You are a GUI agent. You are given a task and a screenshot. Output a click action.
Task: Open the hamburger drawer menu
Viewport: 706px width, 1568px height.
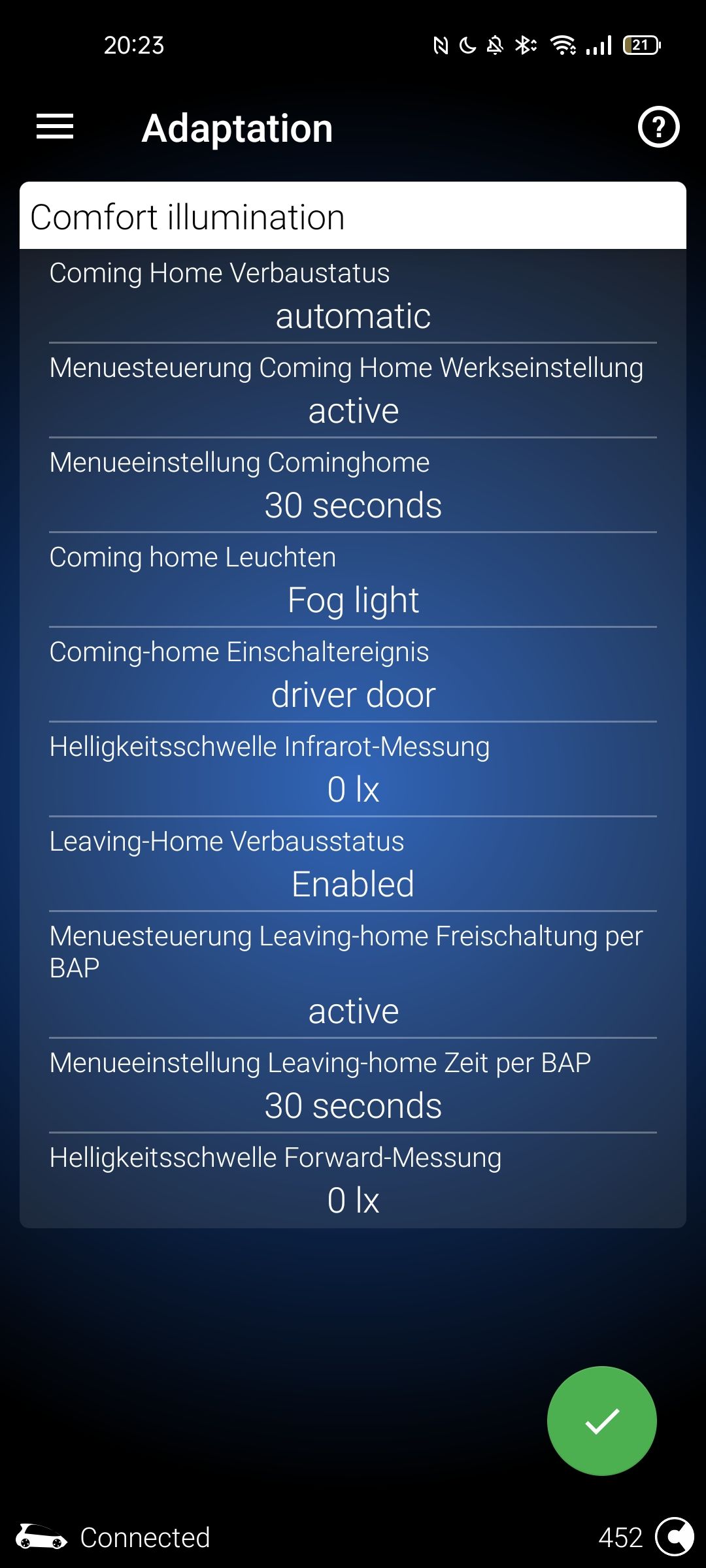point(55,127)
